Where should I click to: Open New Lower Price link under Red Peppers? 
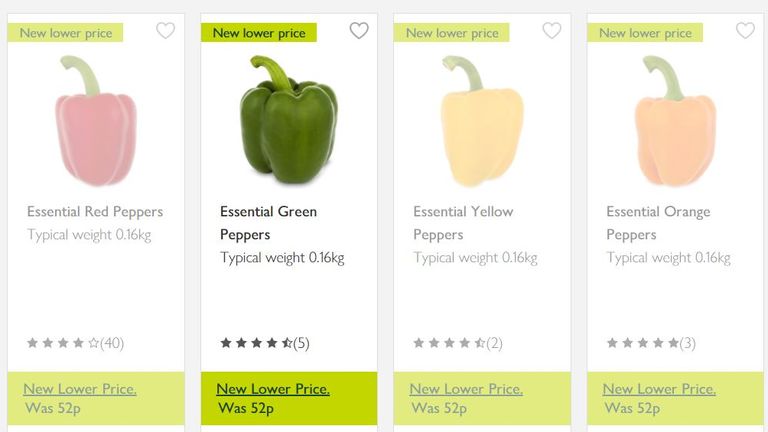80,389
